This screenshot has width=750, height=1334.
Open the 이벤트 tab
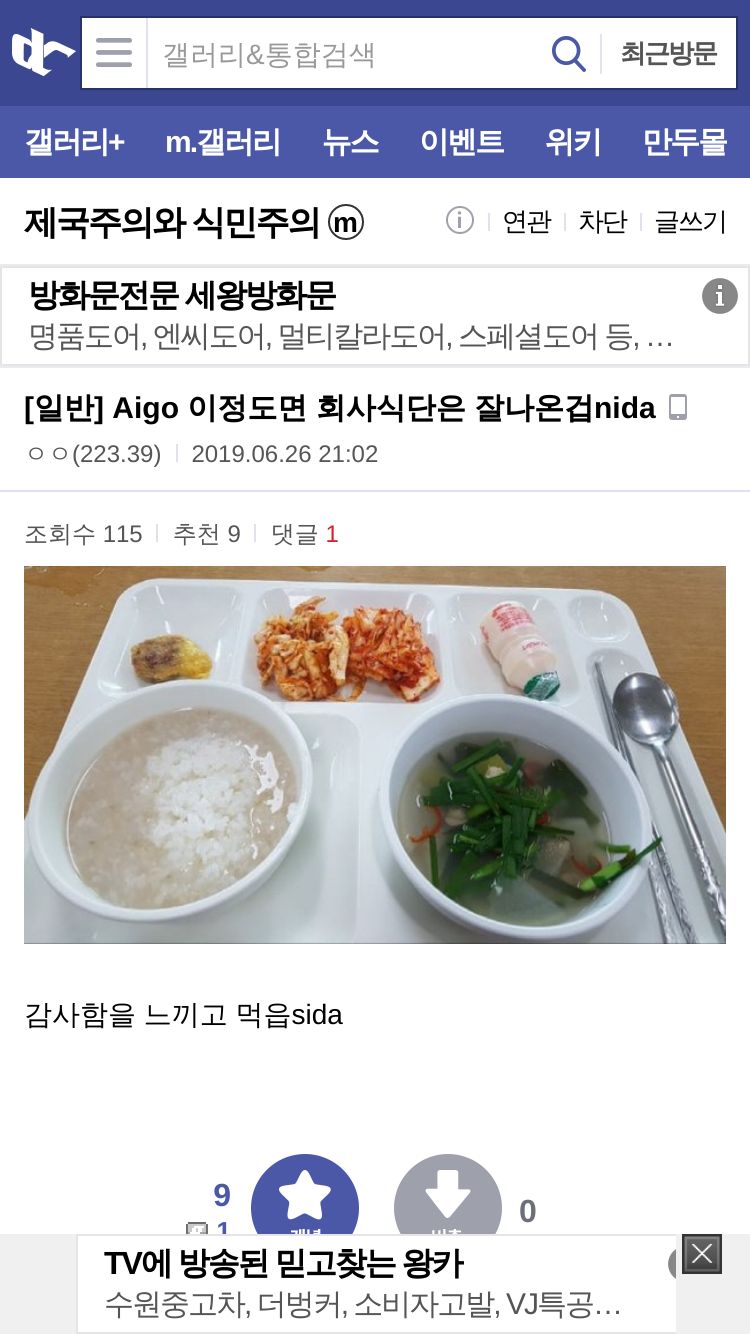[x=462, y=142]
